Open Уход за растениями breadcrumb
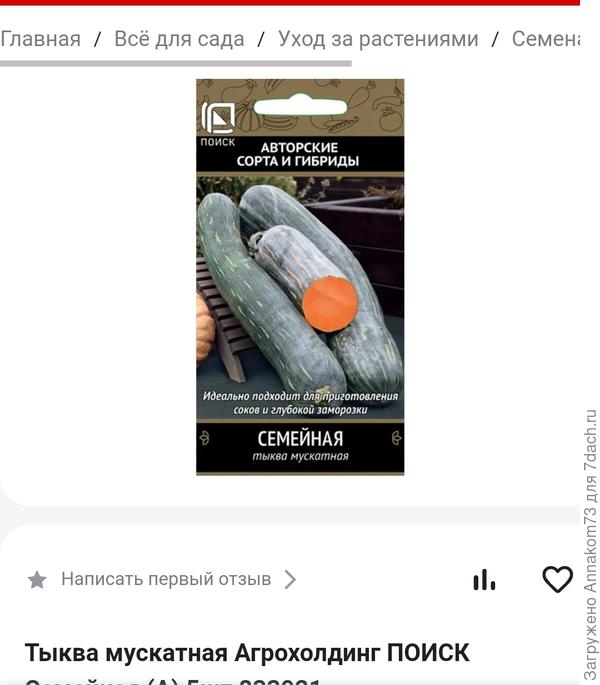 (378, 39)
